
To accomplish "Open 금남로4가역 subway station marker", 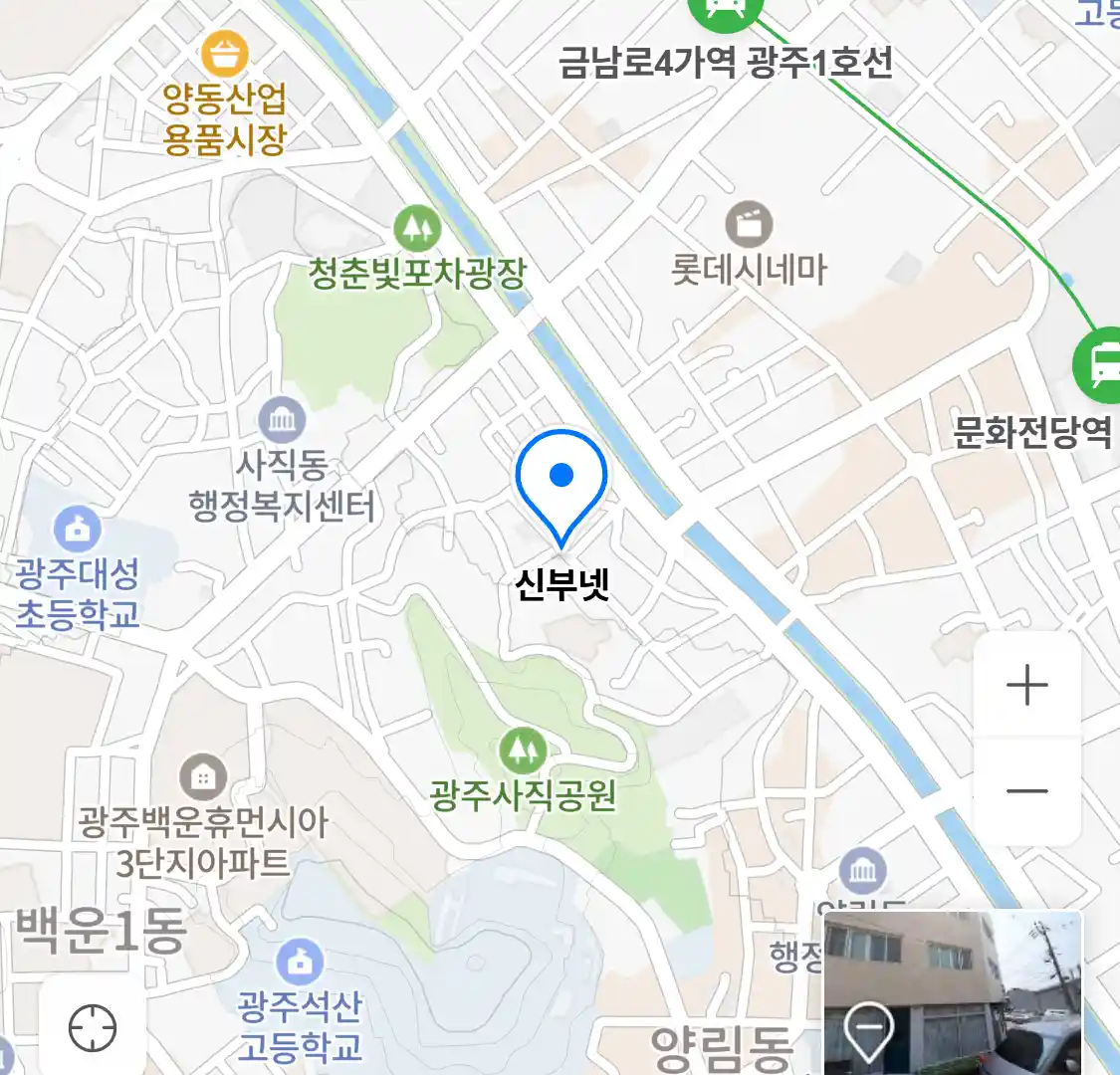I will pyautogui.click(x=724, y=10).
